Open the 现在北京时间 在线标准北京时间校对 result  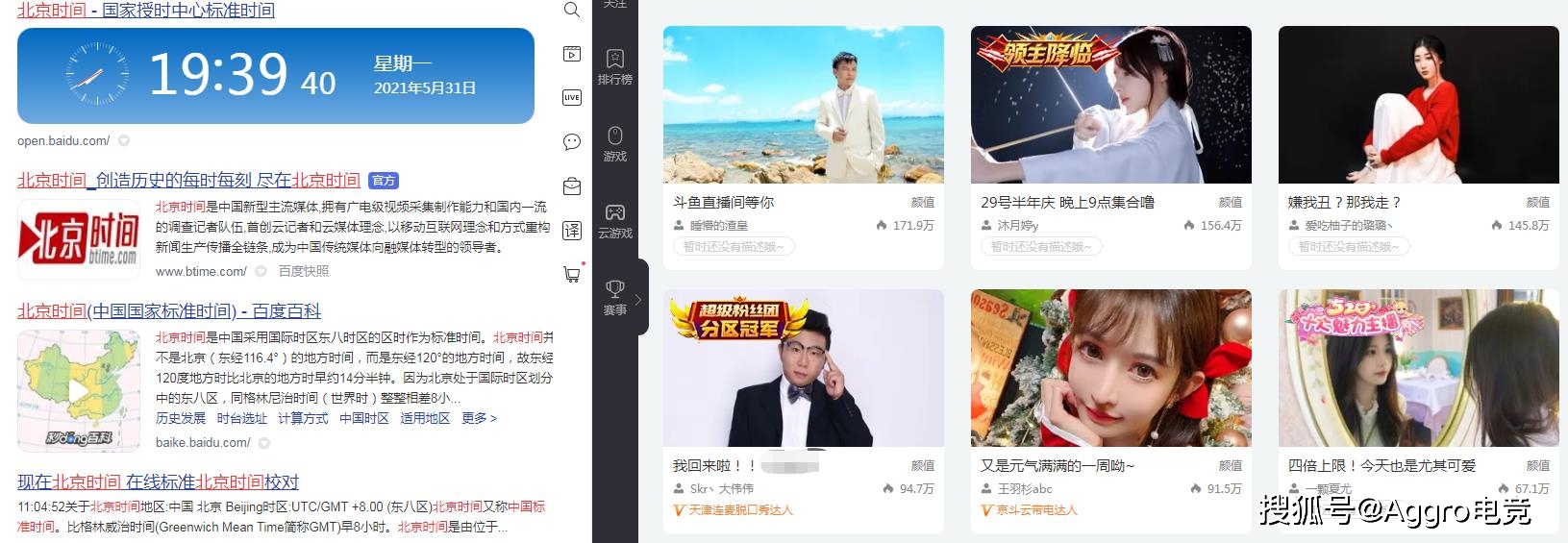[x=158, y=482]
